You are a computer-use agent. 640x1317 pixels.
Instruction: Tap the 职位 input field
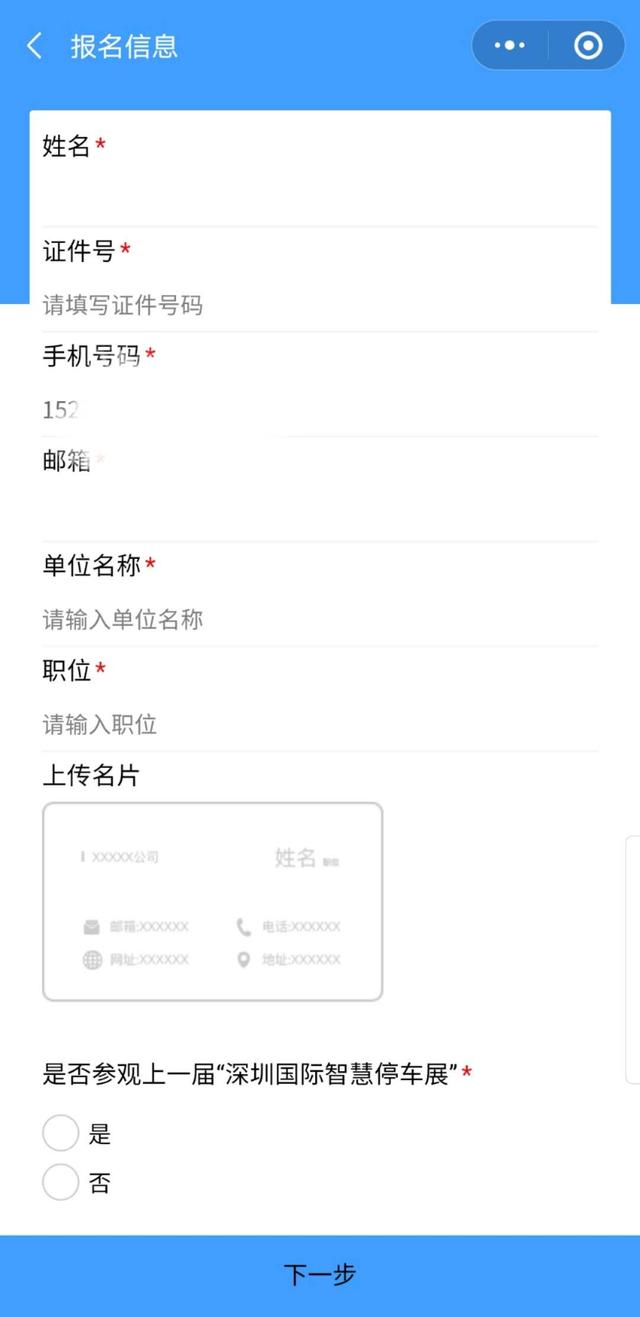coord(320,724)
